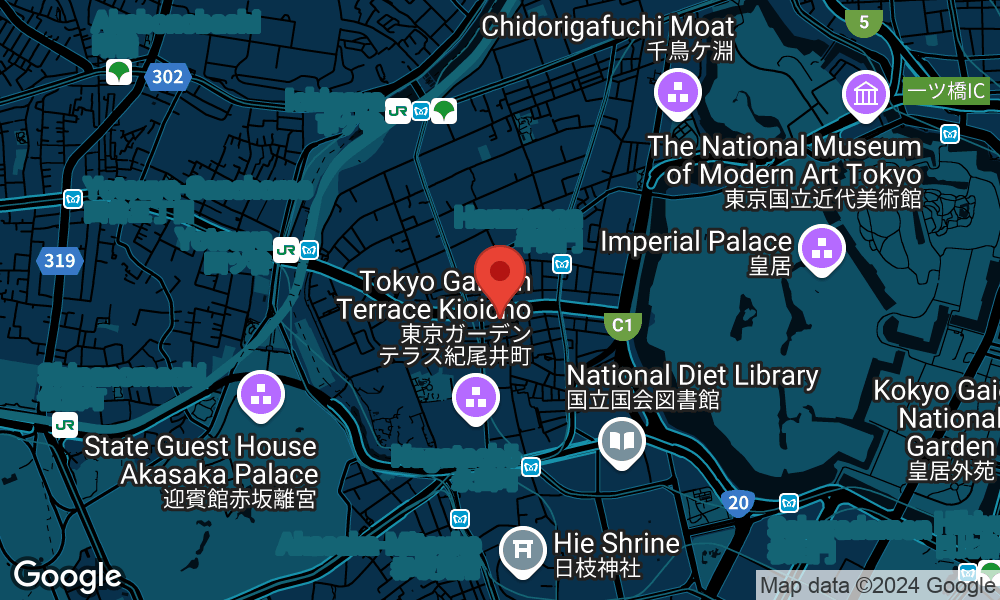
Task: Open State Guest House Akasaka Palace marker
Action: point(262,394)
